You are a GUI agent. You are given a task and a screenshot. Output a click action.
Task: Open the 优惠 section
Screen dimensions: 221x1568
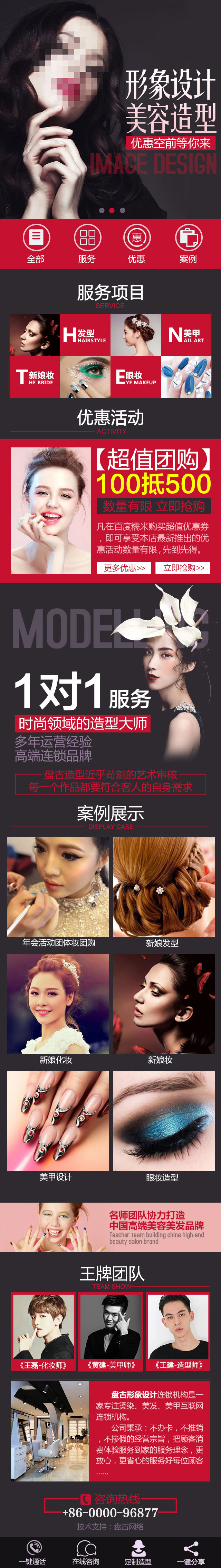[x=137, y=243]
